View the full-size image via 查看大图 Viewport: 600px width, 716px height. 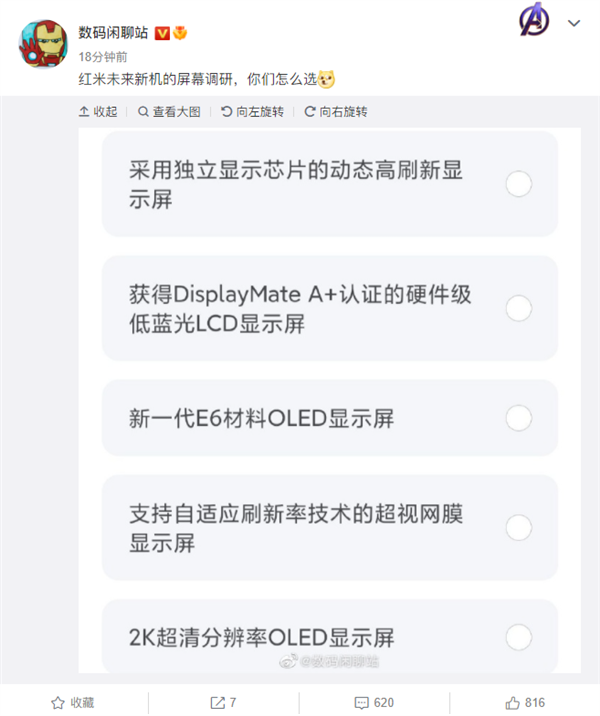coord(169,112)
